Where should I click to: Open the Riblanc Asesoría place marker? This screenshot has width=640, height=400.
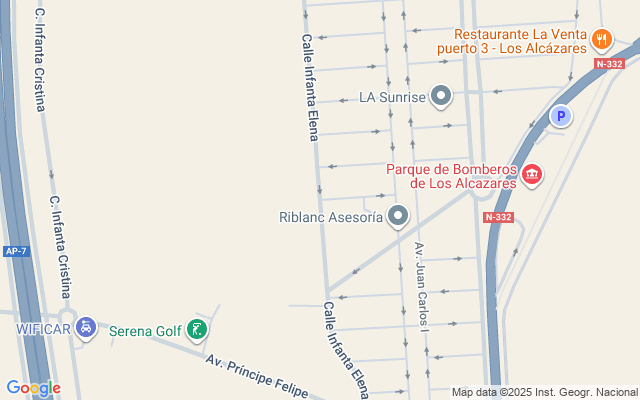[x=398, y=216]
